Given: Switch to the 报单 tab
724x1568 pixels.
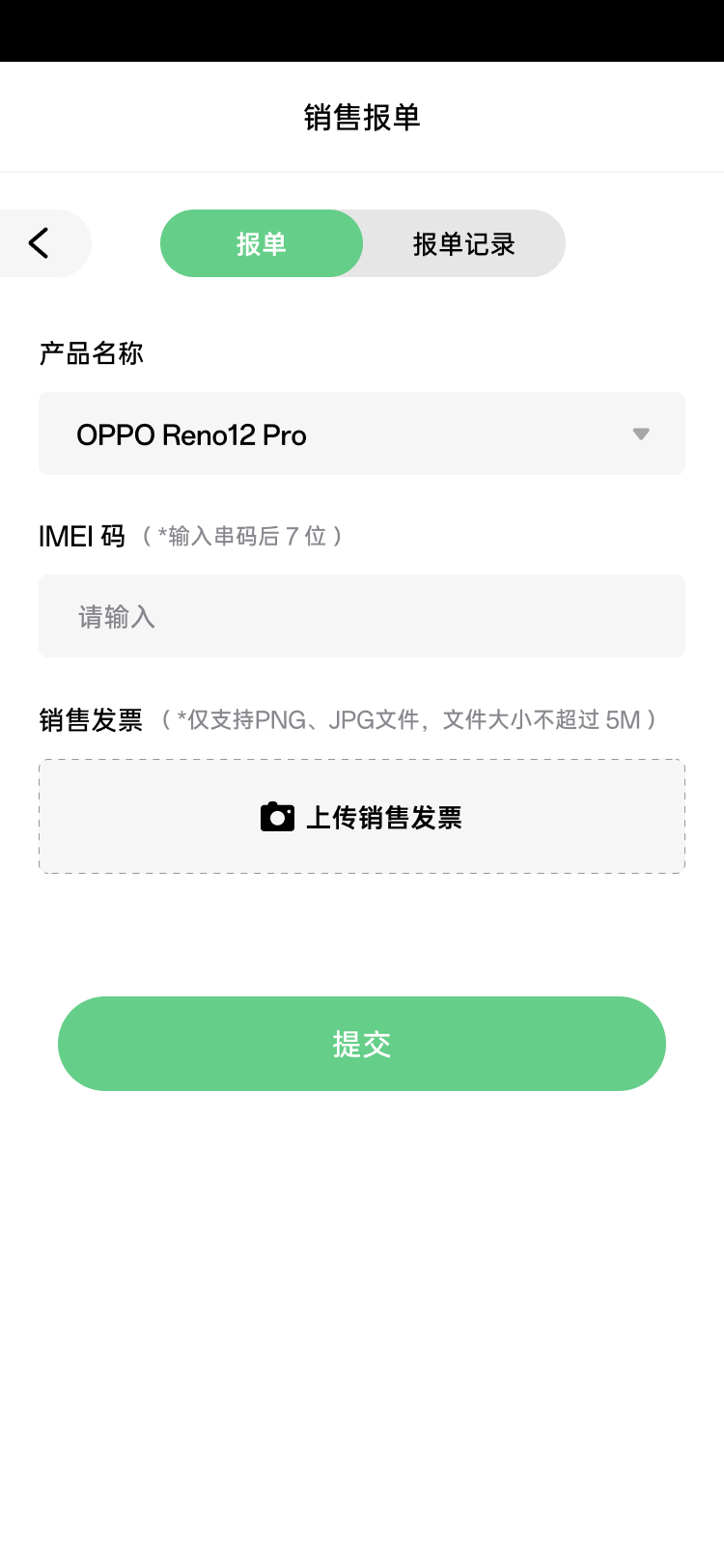Looking at the screenshot, I should point(262,243).
